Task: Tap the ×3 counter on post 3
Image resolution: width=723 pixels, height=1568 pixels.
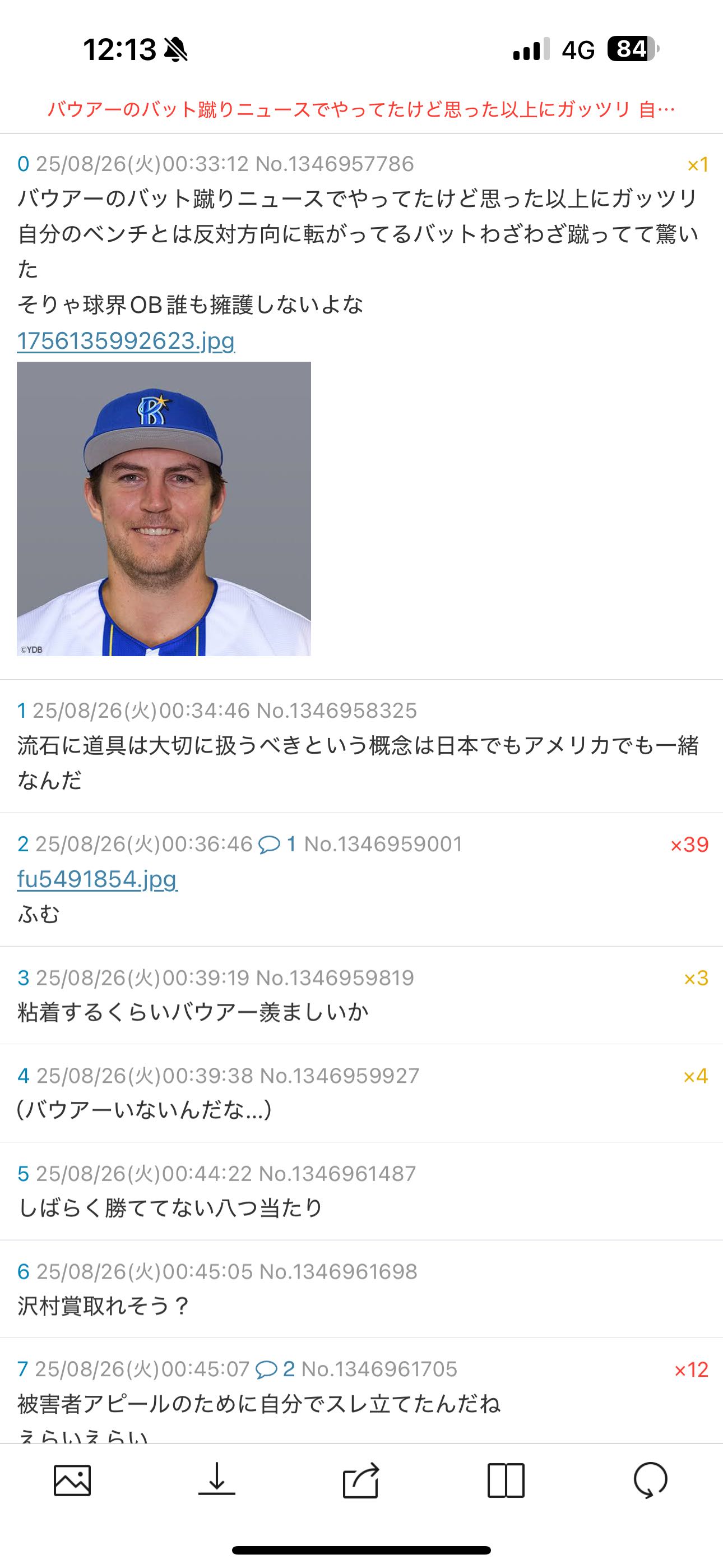Action: click(696, 978)
